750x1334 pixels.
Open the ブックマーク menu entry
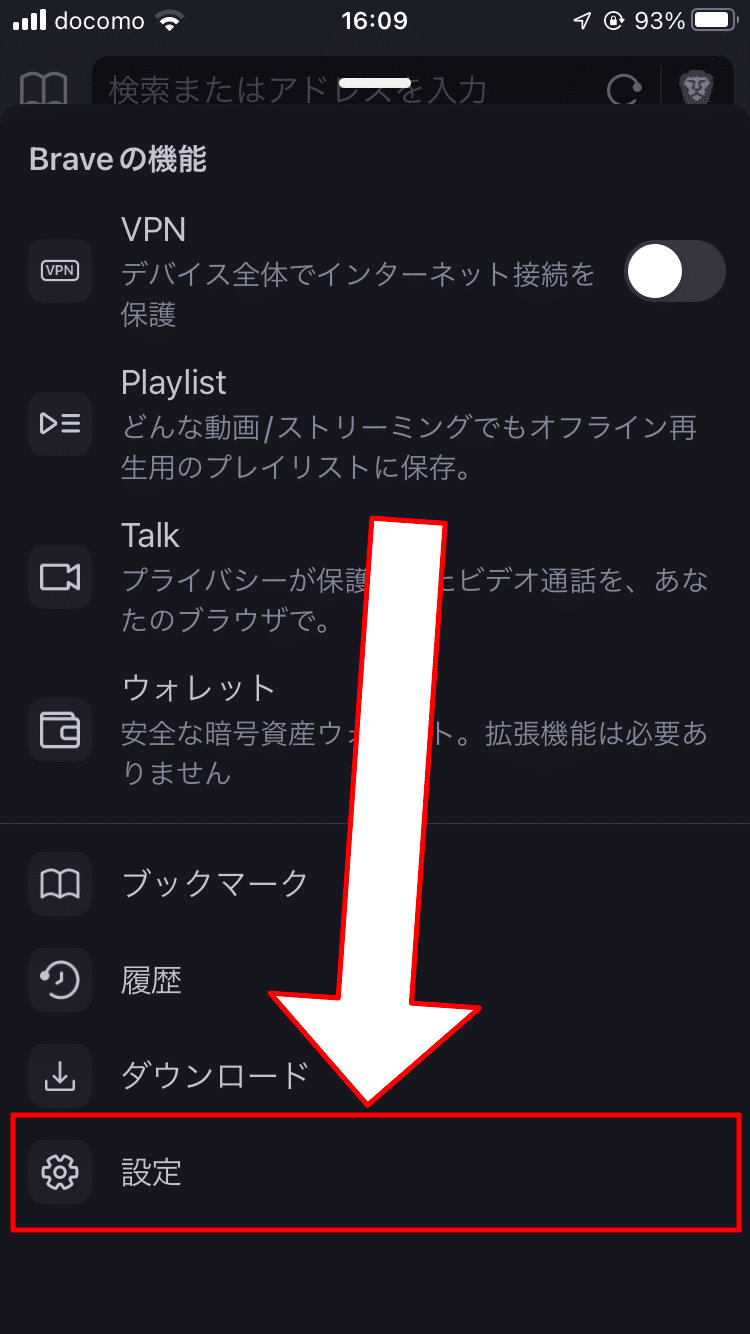pyautogui.click(x=216, y=884)
